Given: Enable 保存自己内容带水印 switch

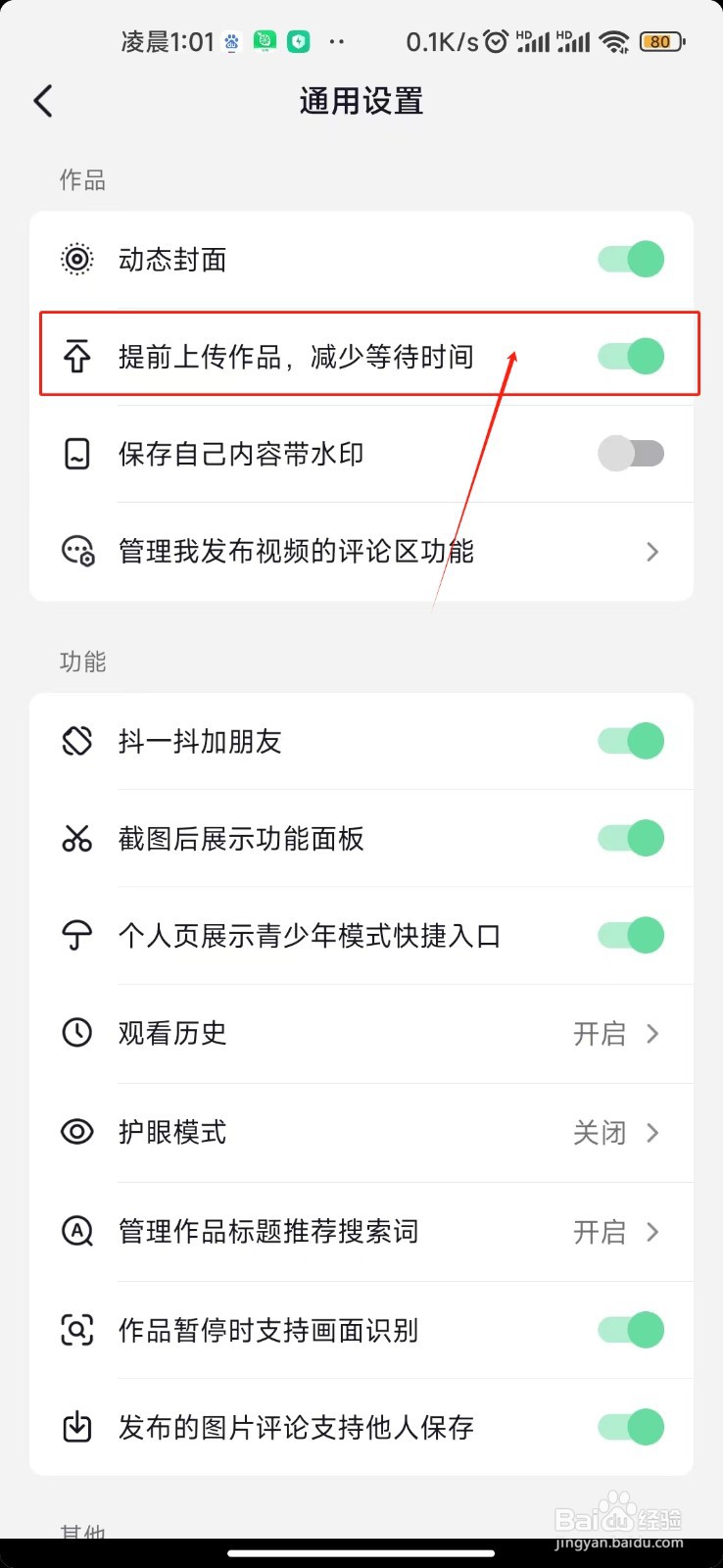Looking at the screenshot, I should pyautogui.click(x=630, y=453).
